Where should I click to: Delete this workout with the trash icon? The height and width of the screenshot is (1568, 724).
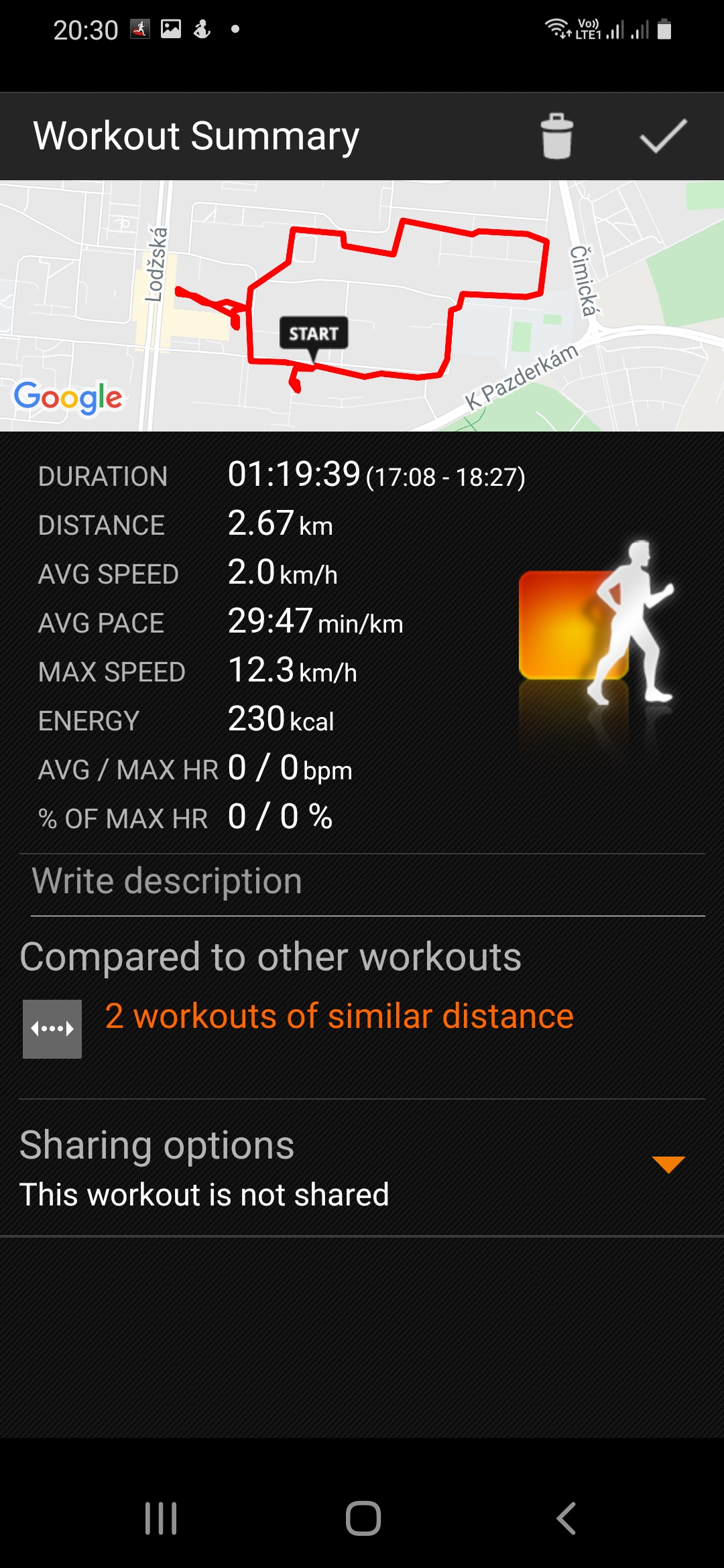(556, 136)
